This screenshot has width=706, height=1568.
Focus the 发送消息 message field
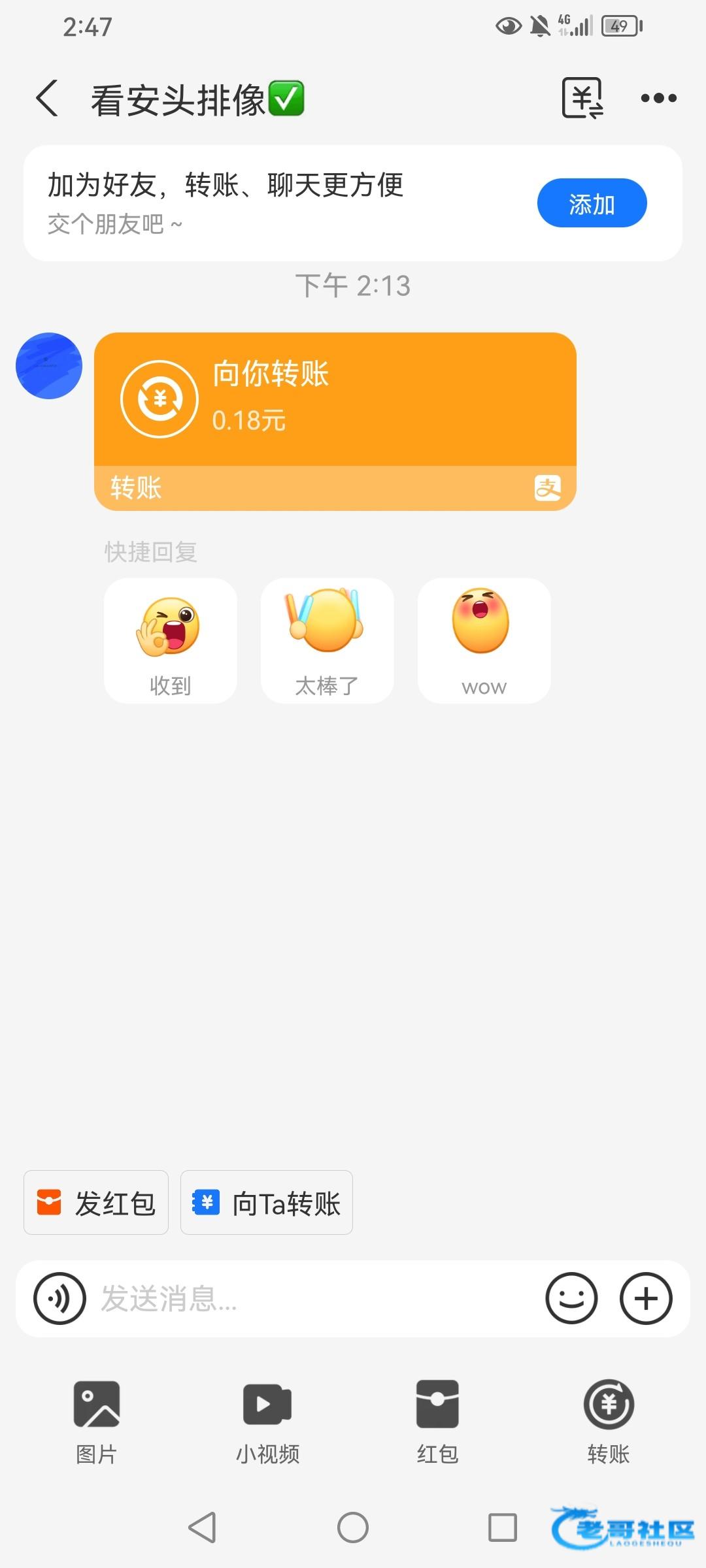pyautogui.click(x=314, y=1299)
